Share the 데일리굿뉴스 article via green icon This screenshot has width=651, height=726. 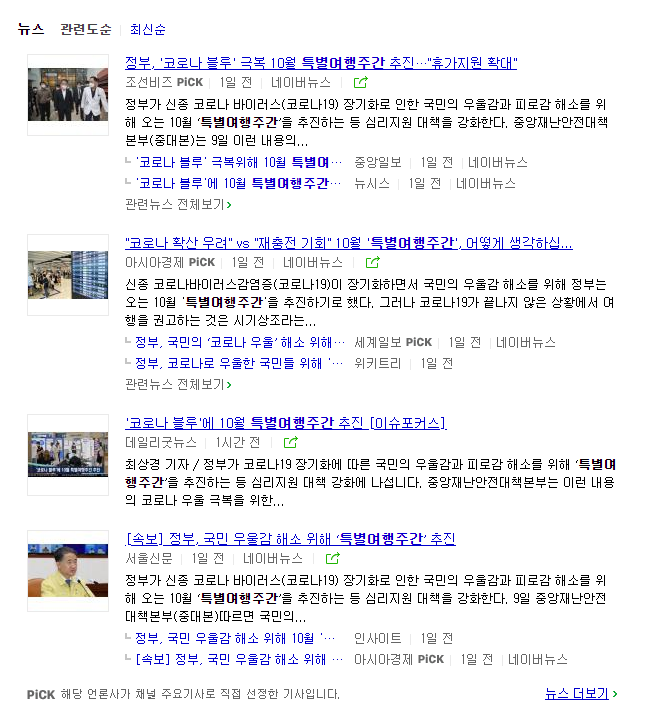coord(290,443)
